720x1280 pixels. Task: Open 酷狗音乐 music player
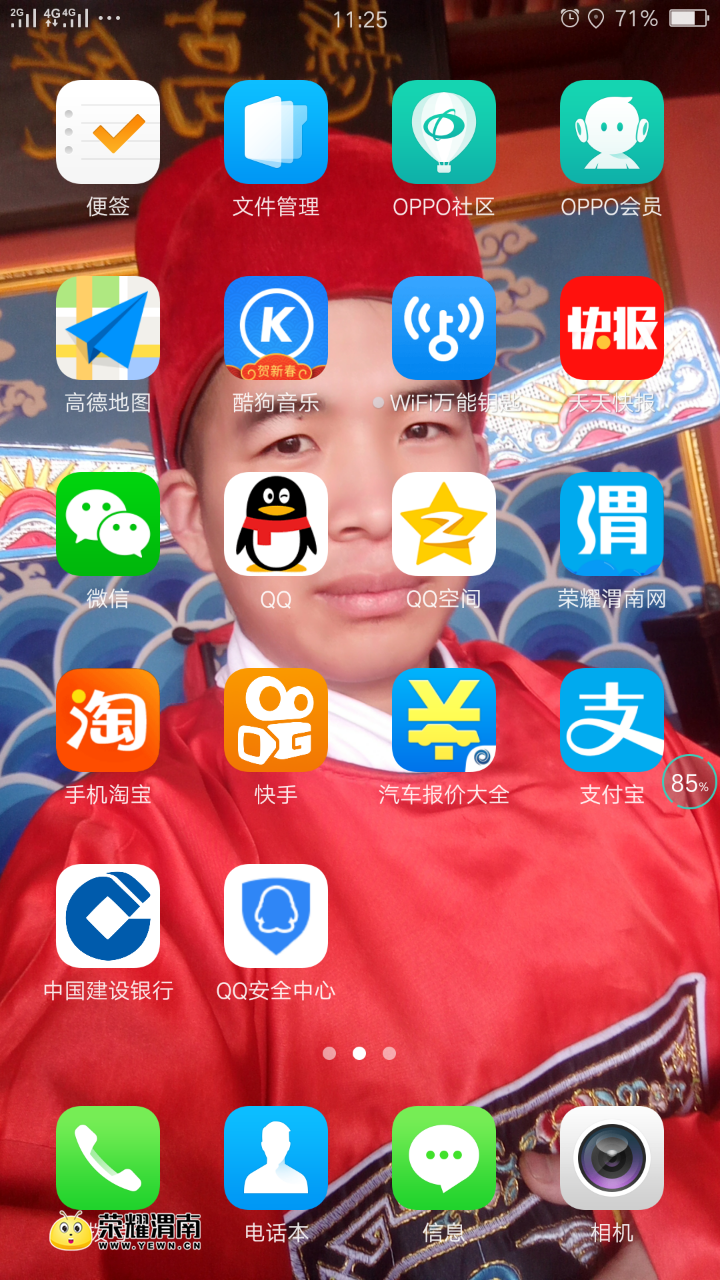tap(276, 328)
